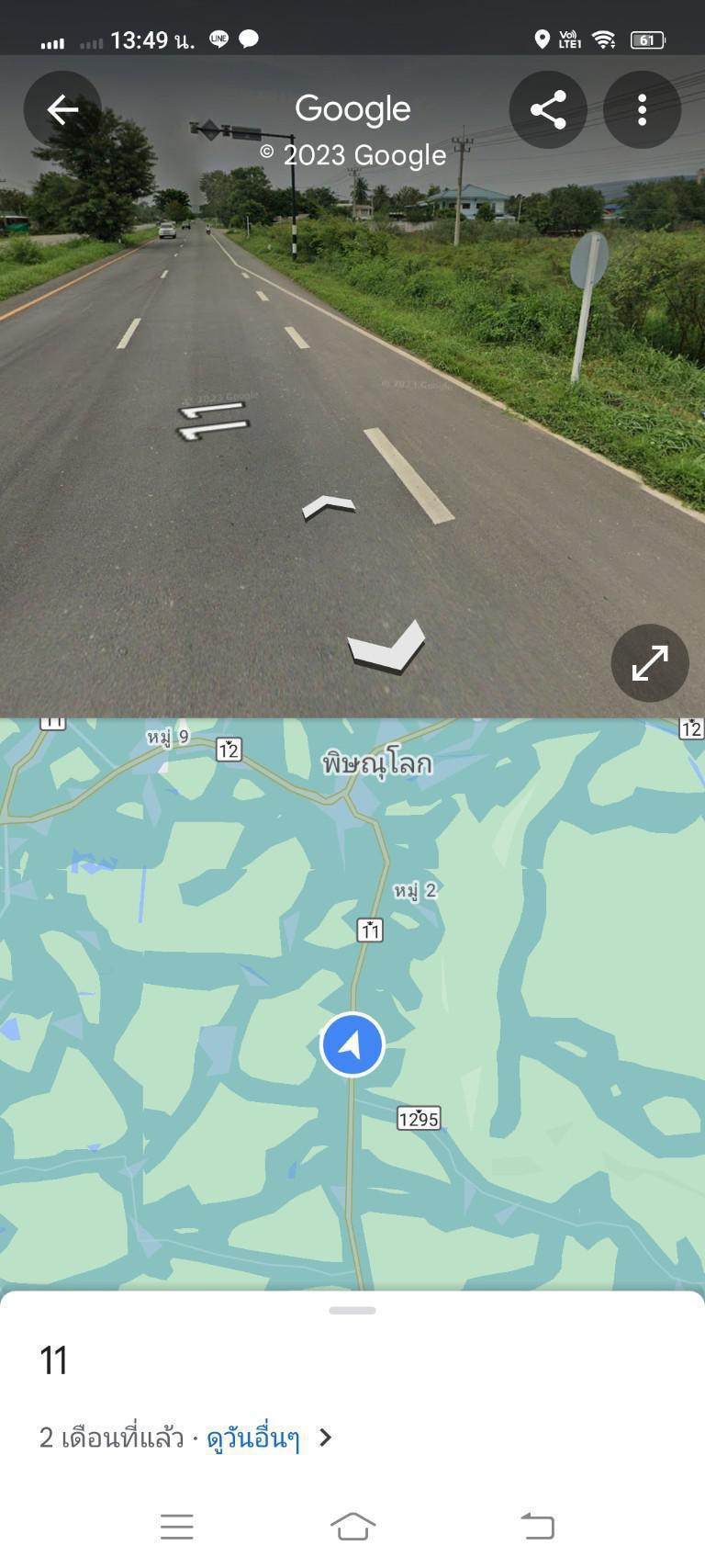Tap the blue location marker on map
Screen dimensions: 705x1568
point(352,1044)
